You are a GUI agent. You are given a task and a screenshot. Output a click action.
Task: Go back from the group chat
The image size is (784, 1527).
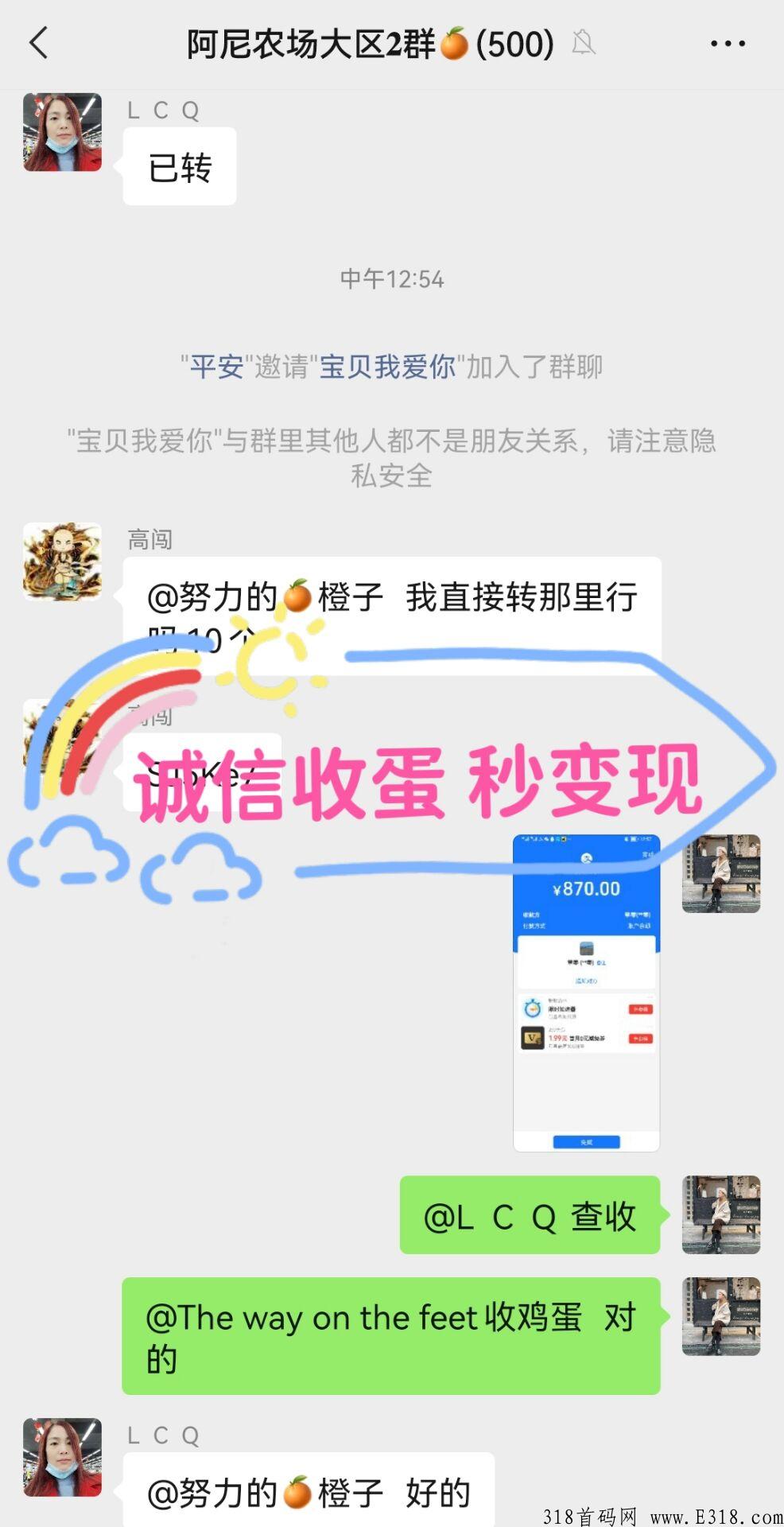click(39, 43)
